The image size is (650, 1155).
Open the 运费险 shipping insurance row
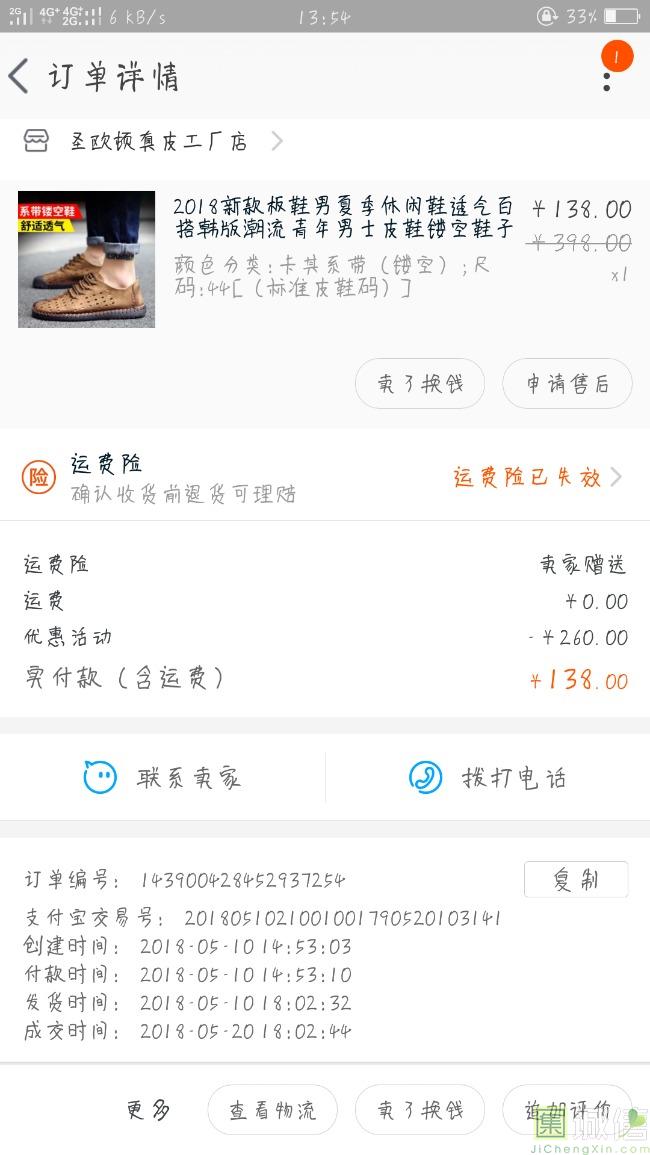coord(324,477)
